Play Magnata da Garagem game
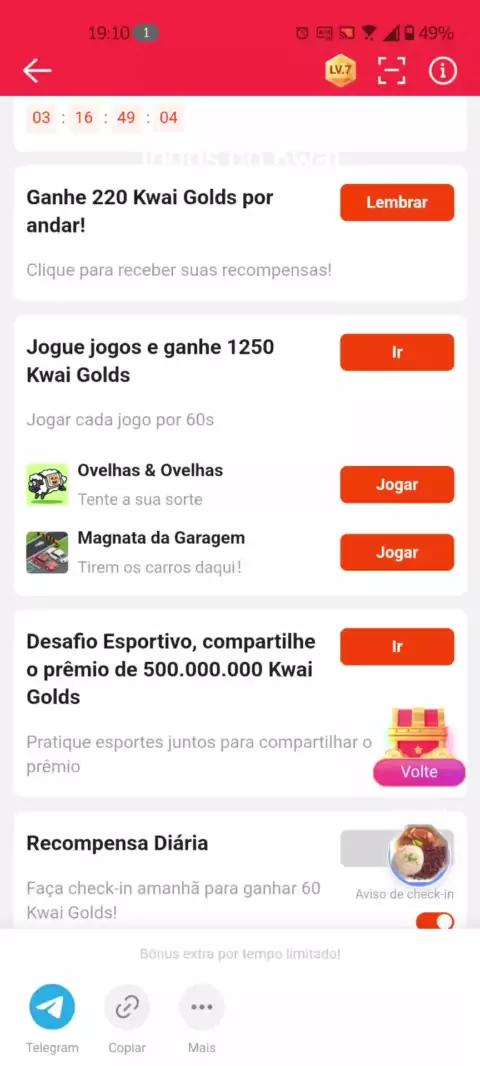 click(397, 552)
